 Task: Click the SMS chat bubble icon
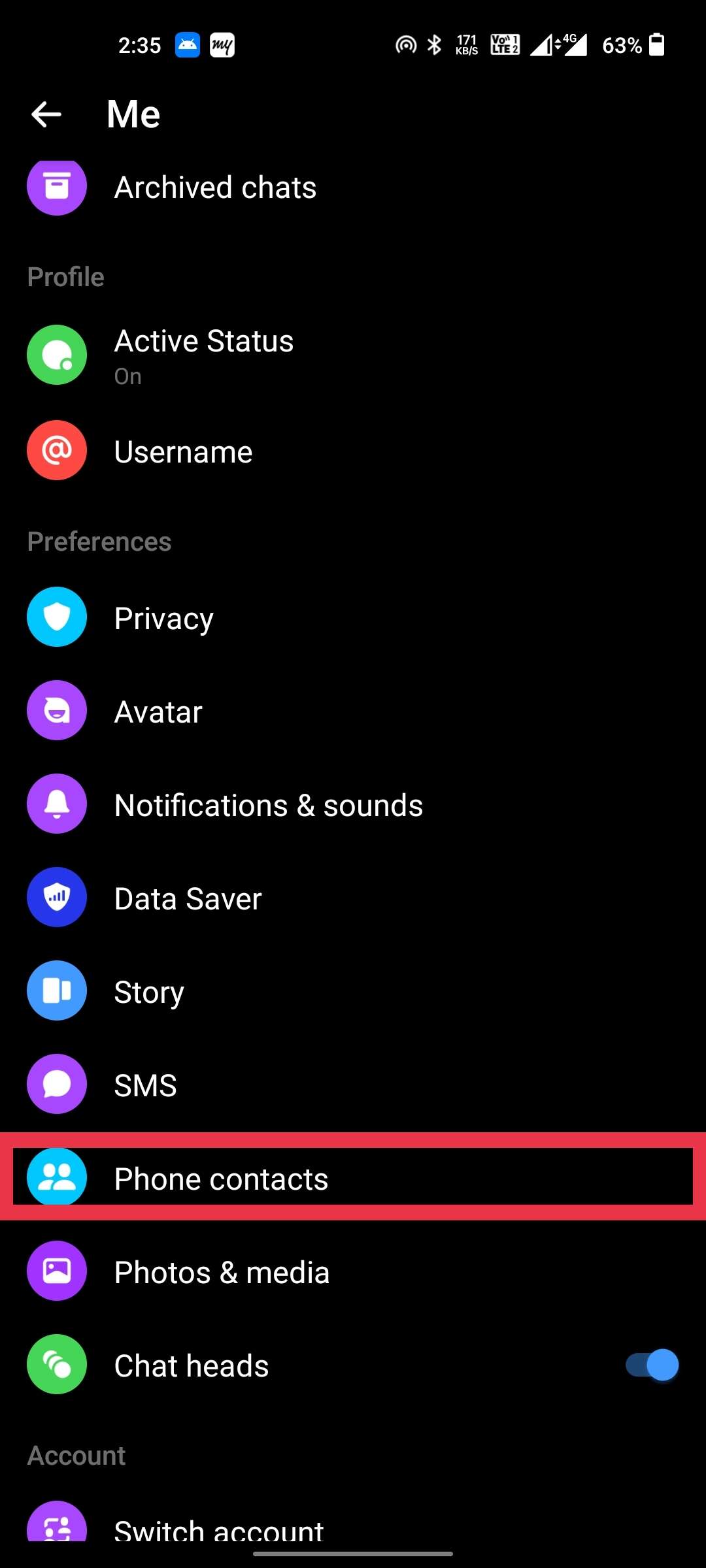(57, 1084)
